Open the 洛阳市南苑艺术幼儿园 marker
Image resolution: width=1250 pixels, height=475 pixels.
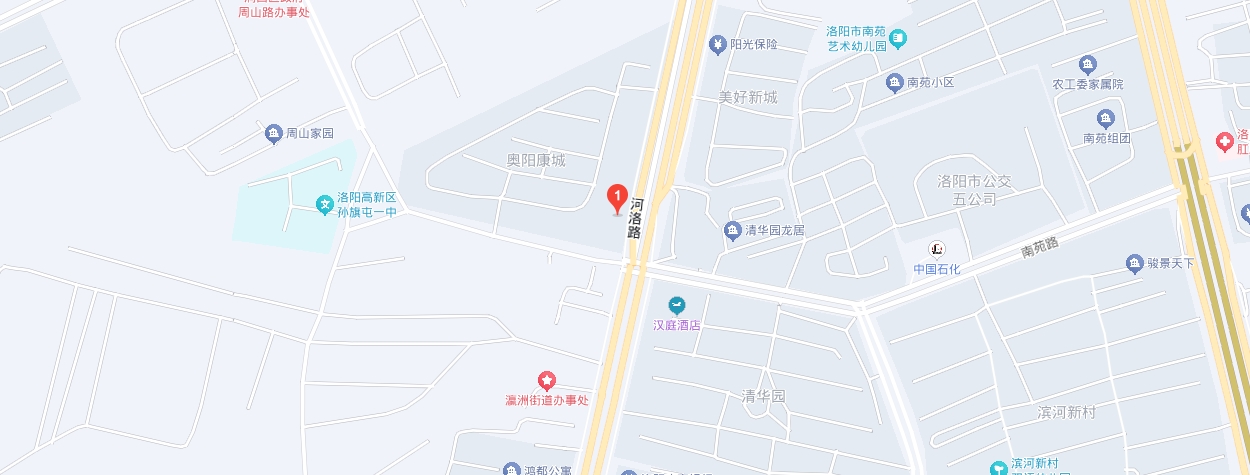(898, 39)
